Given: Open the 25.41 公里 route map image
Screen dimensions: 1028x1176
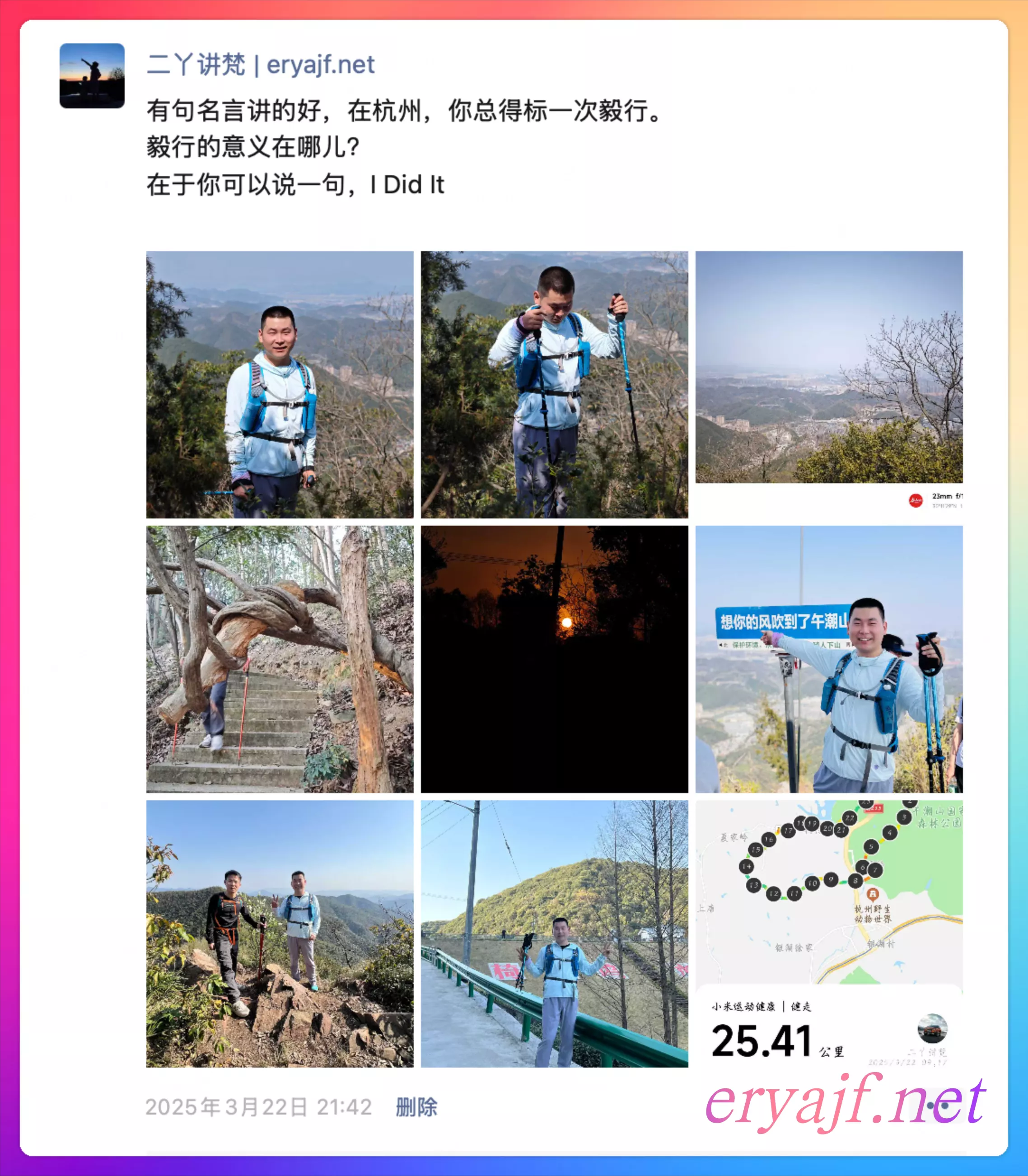Looking at the screenshot, I should pos(829,934).
